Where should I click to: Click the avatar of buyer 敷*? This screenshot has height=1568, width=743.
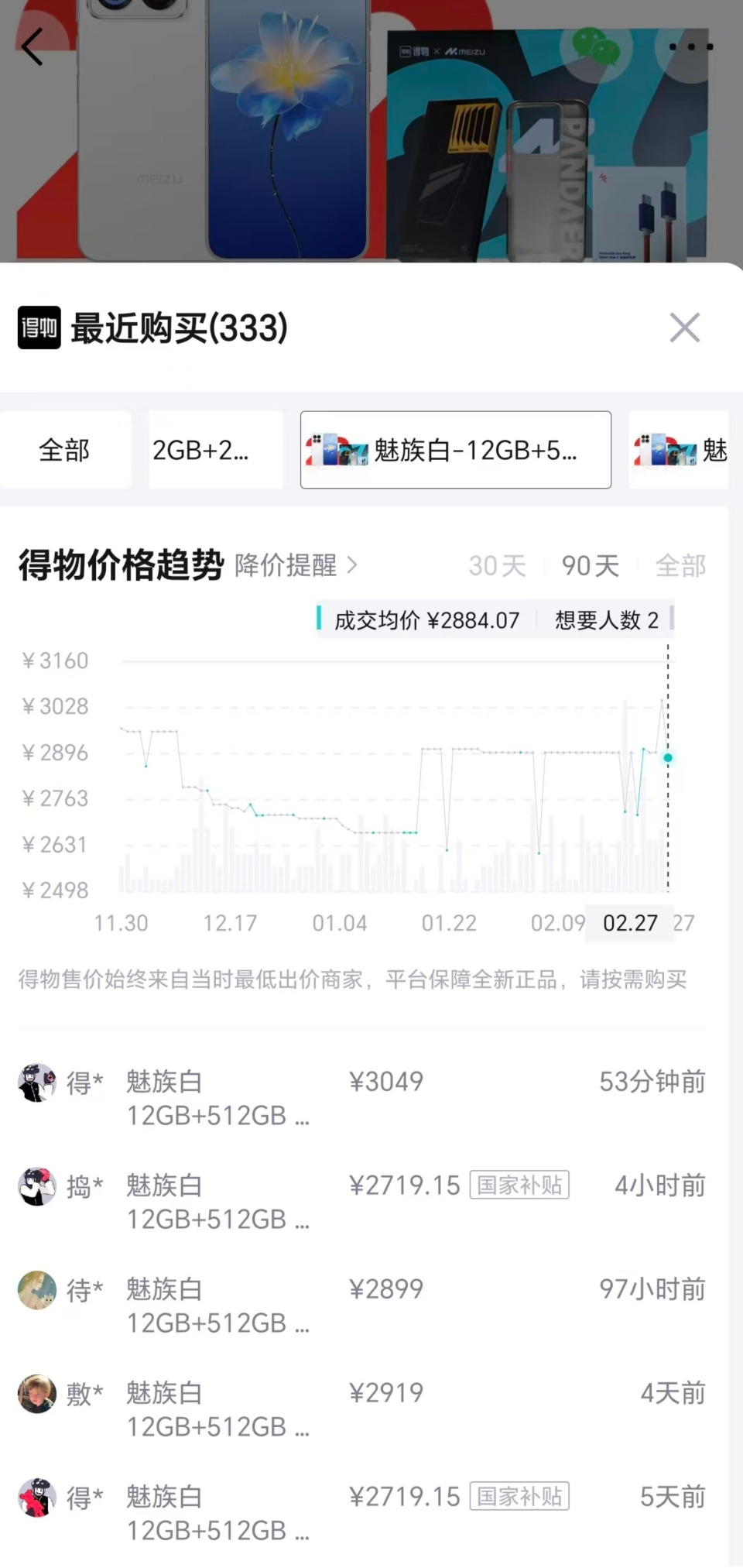pos(36,1394)
